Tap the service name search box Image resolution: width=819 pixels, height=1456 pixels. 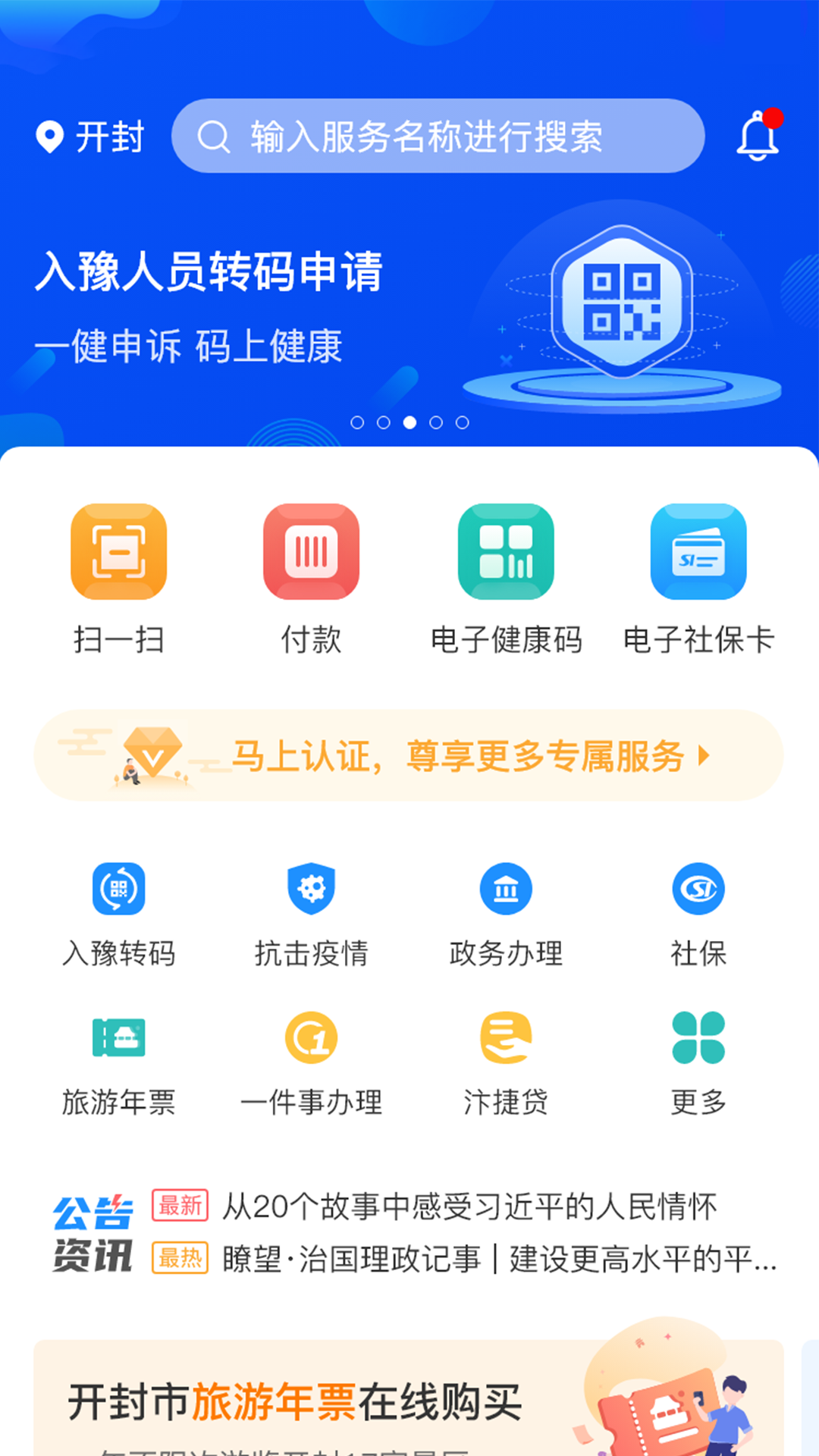point(438,136)
